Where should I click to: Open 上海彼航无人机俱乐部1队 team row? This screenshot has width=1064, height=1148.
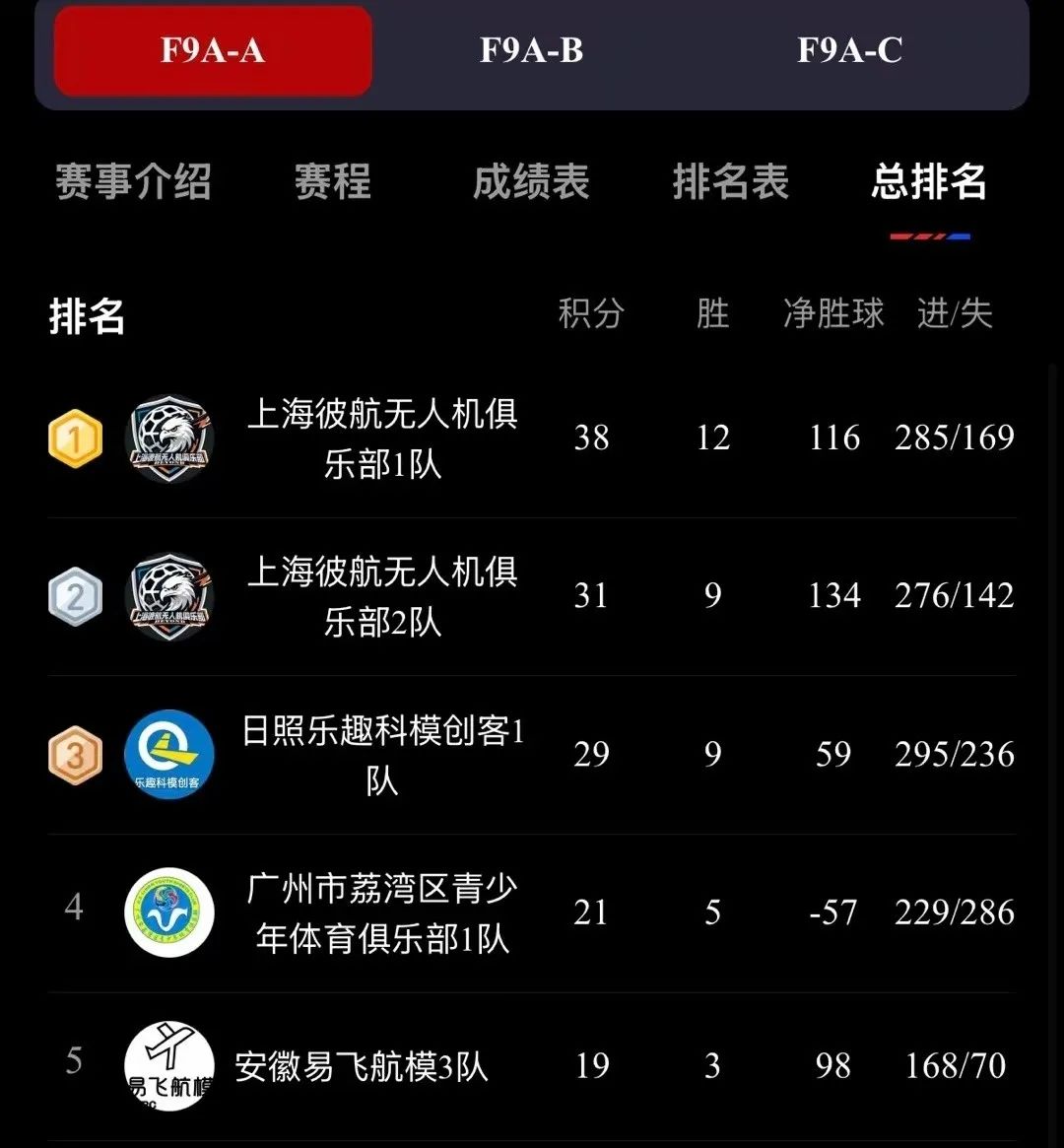(382, 439)
